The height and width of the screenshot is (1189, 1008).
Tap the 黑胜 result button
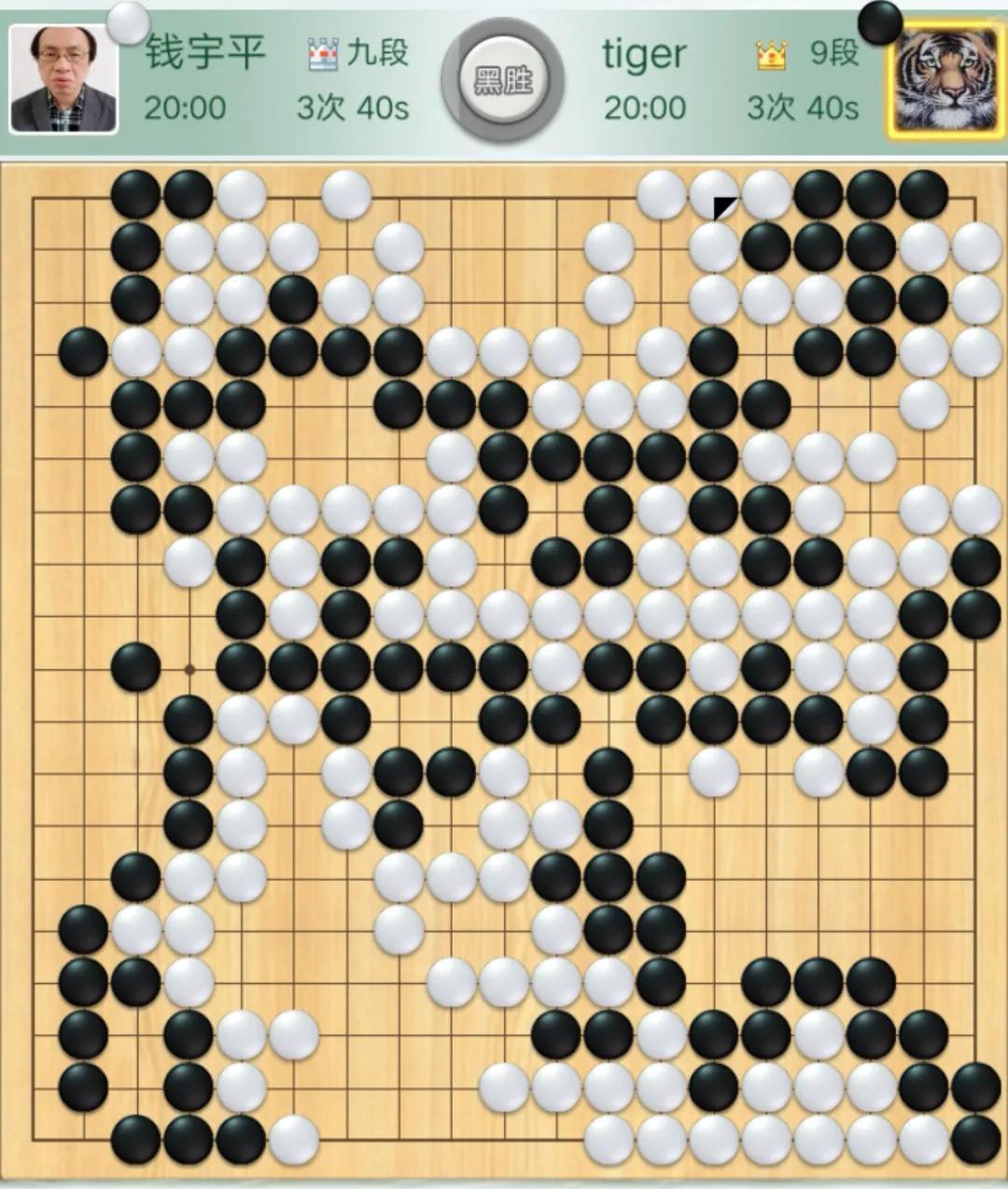pos(503,81)
